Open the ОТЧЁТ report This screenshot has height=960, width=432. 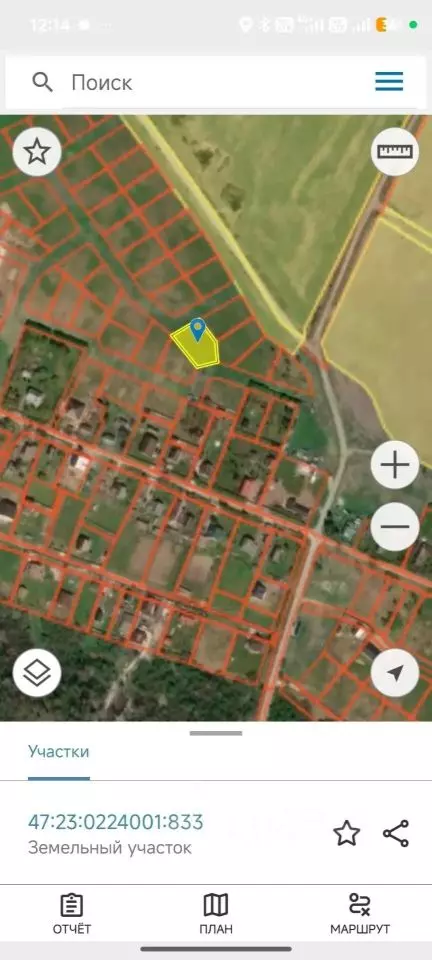(72, 913)
